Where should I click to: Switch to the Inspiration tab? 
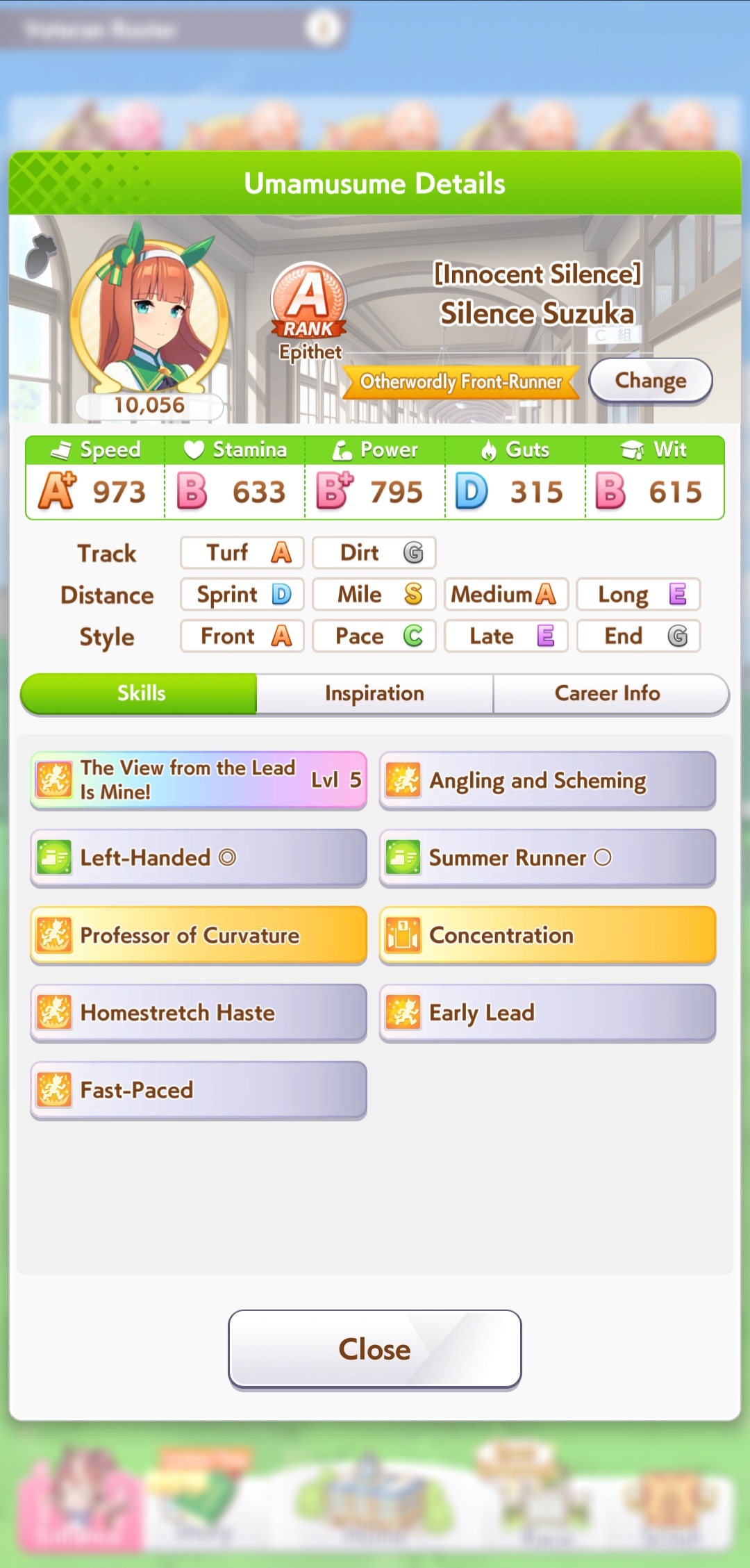[374, 693]
